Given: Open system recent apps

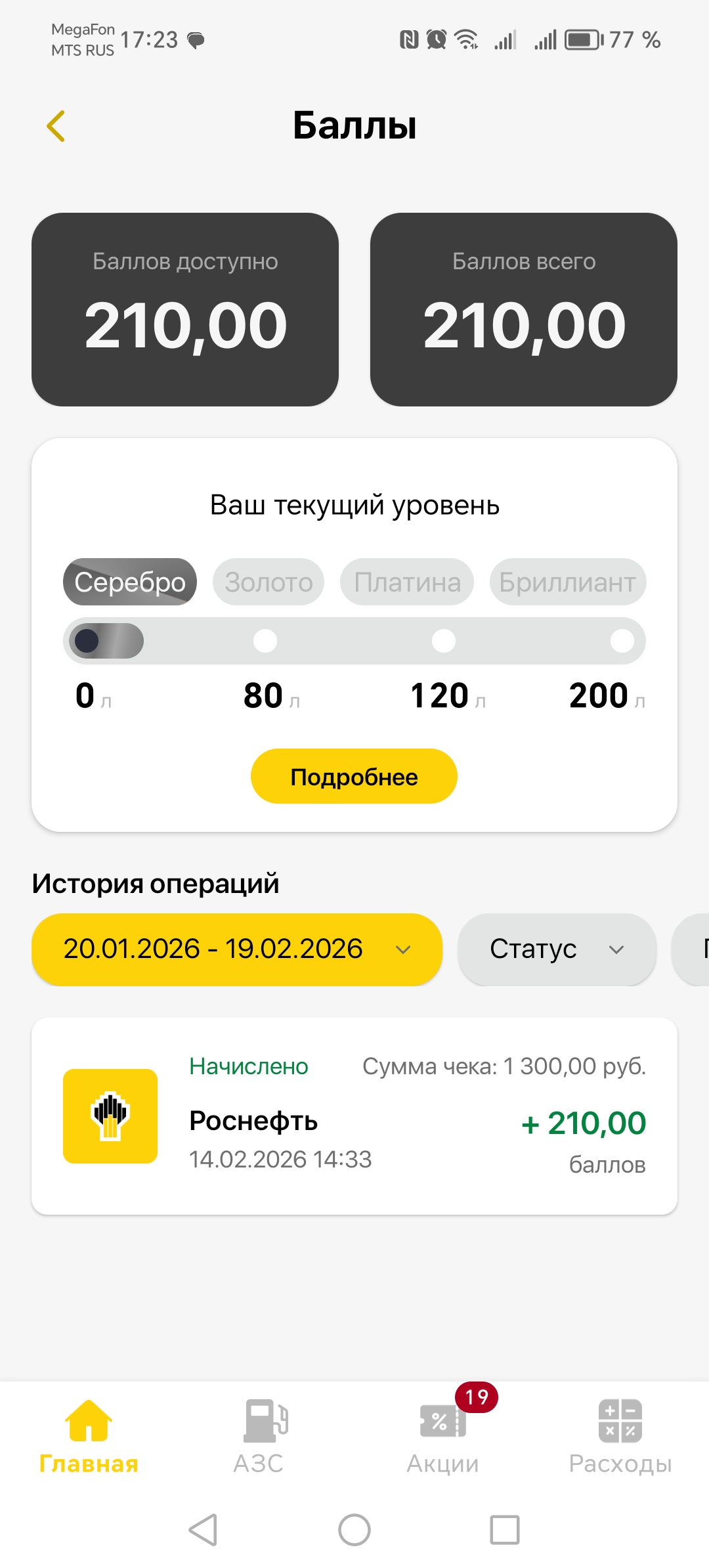Looking at the screenshot, I should click(505, 1530).
